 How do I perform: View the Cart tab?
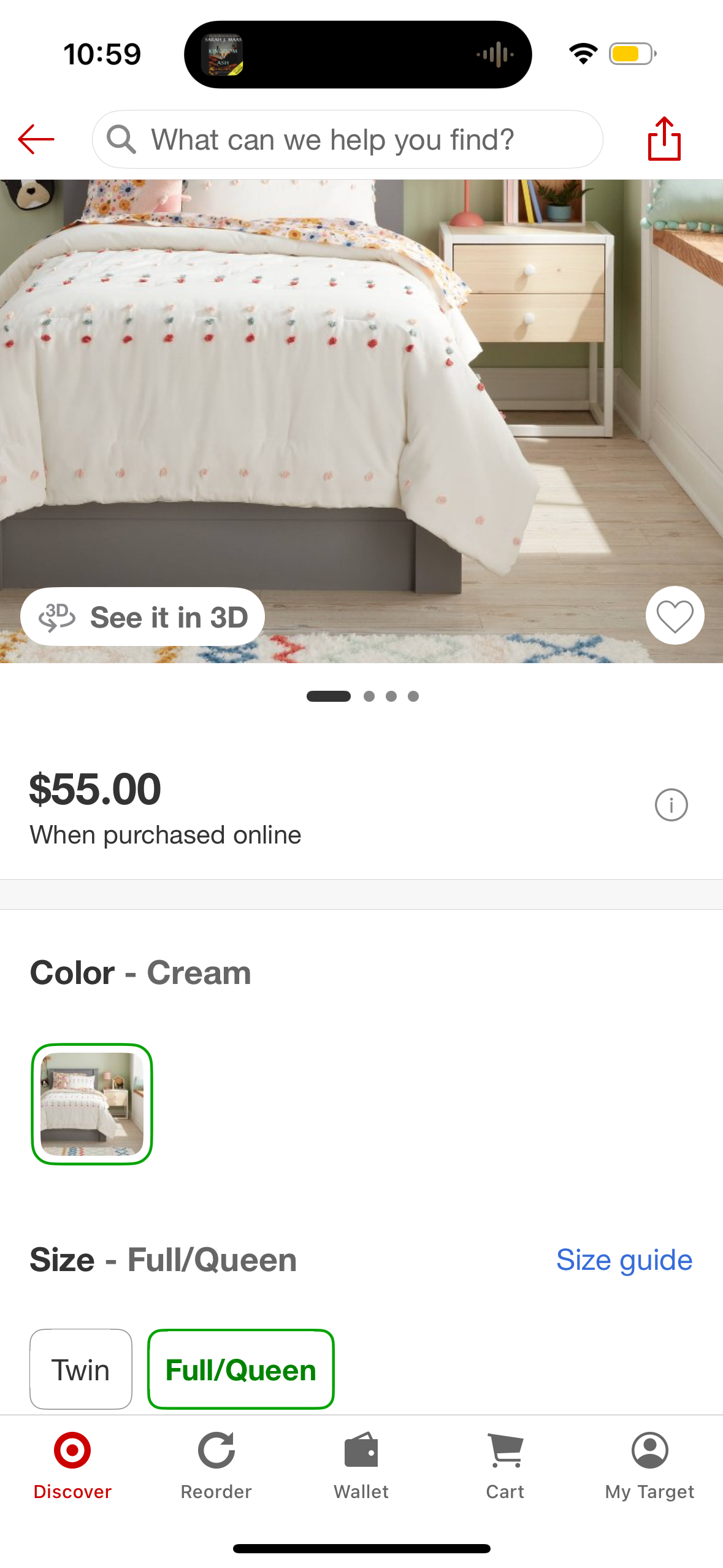505,1465
